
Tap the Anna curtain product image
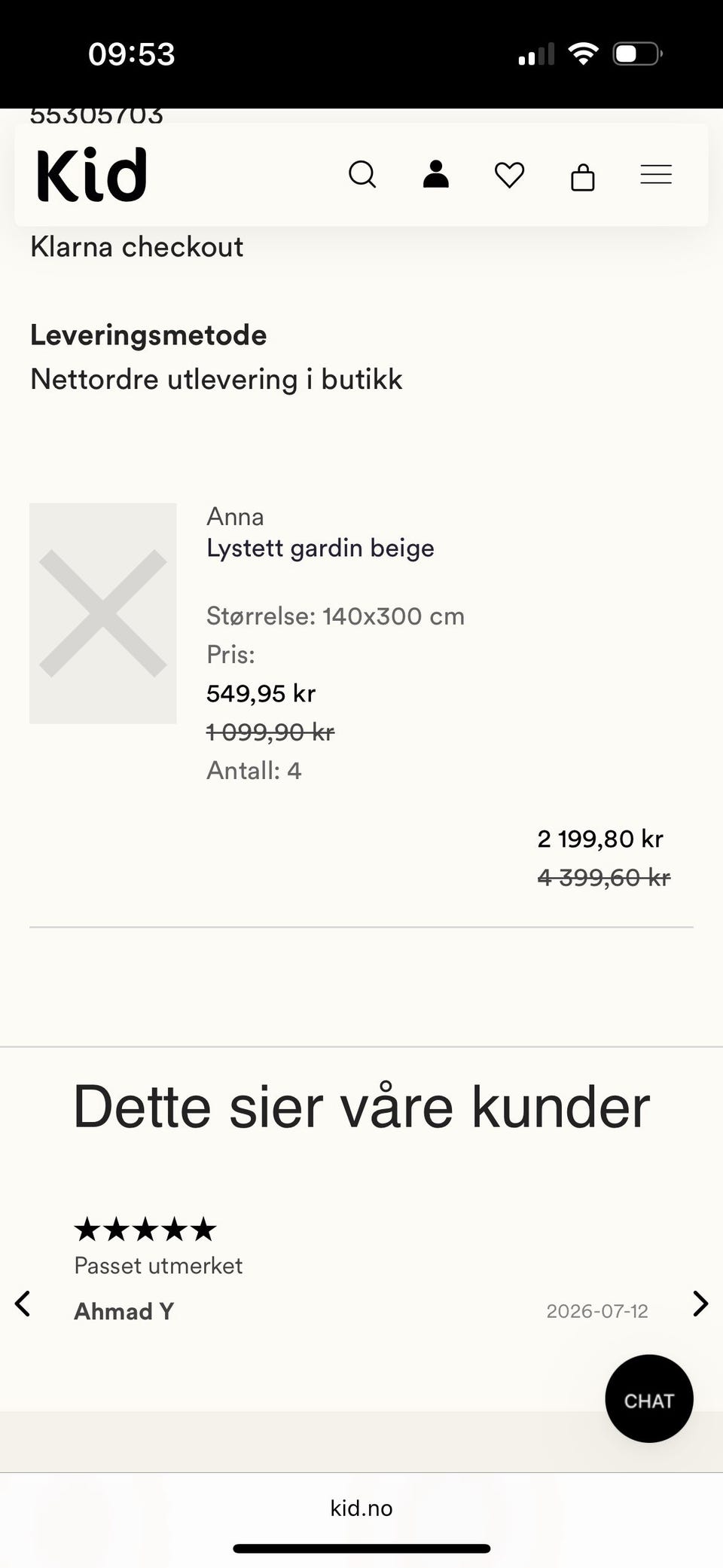[x=103, y=613]
